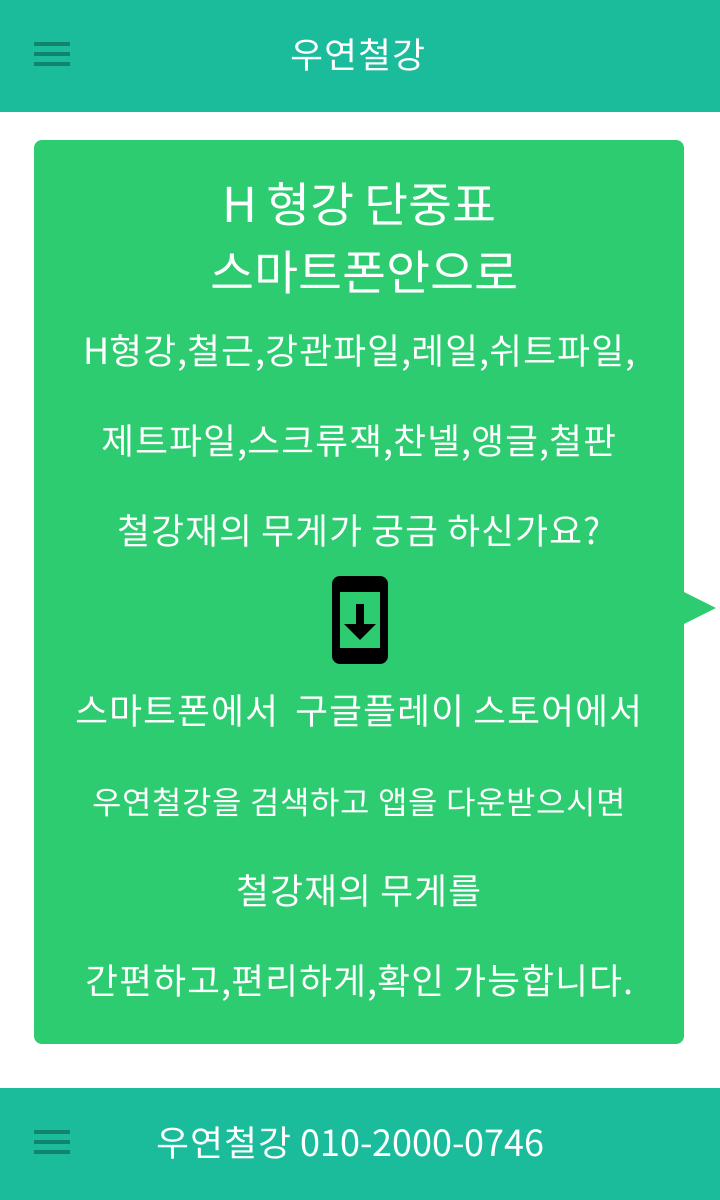Tap the phone download icon
Image resolution: width=720 pixels, height=1200 pixels.
(x=360, y=620)
